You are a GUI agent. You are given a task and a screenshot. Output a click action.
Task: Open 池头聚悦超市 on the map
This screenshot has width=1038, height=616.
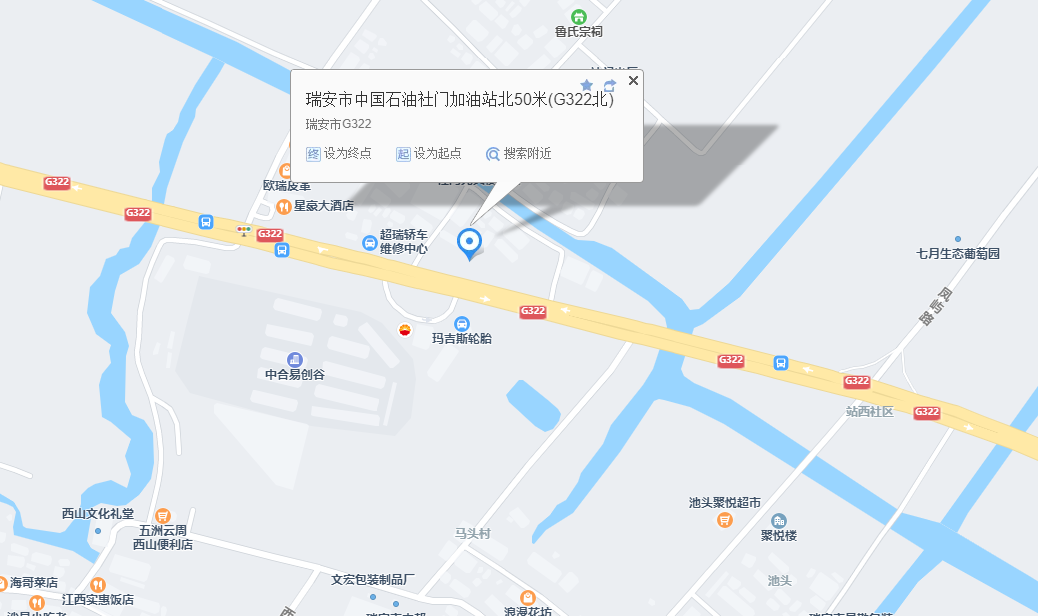pyautogui.click(x=725, y=520)
